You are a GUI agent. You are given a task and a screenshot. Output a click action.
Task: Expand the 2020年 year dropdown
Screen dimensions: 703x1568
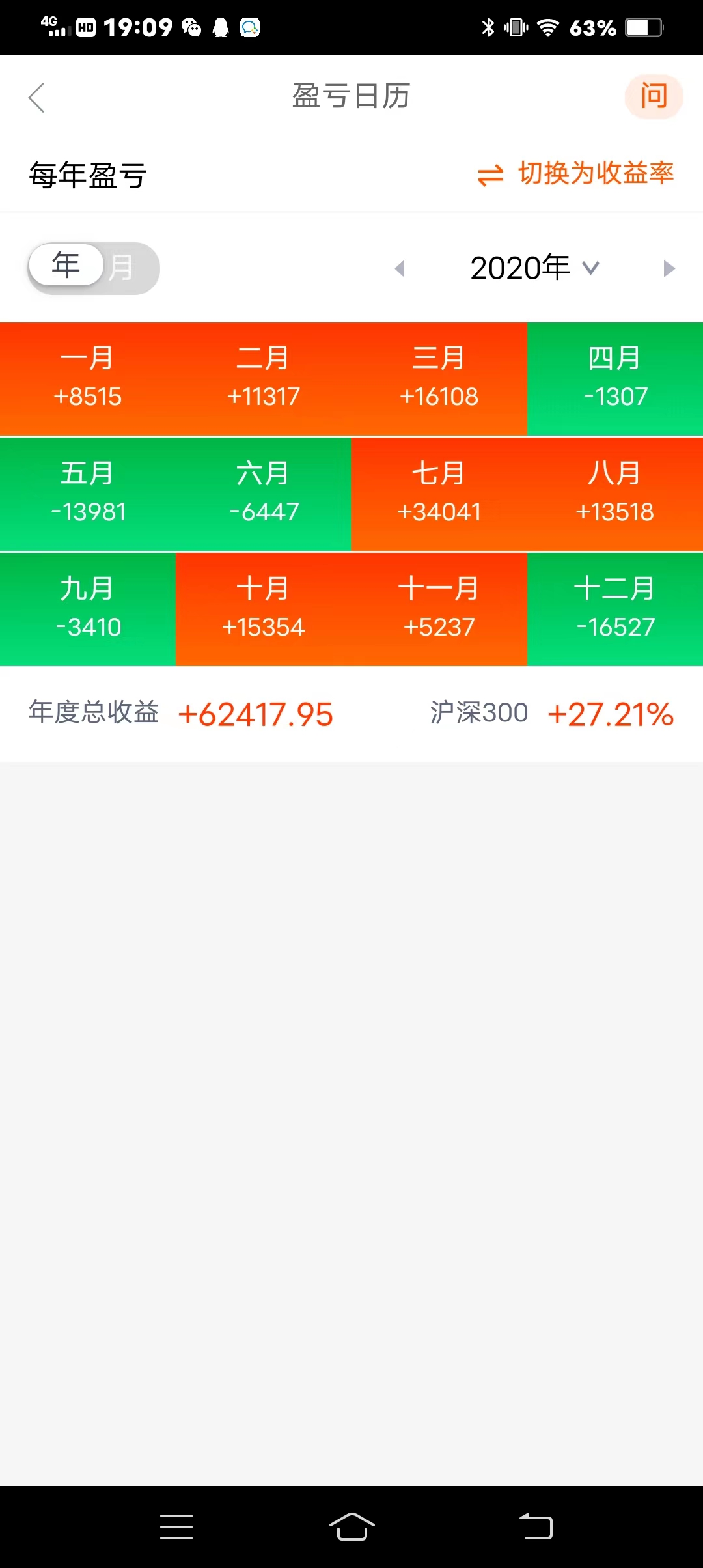coord(534,268)
